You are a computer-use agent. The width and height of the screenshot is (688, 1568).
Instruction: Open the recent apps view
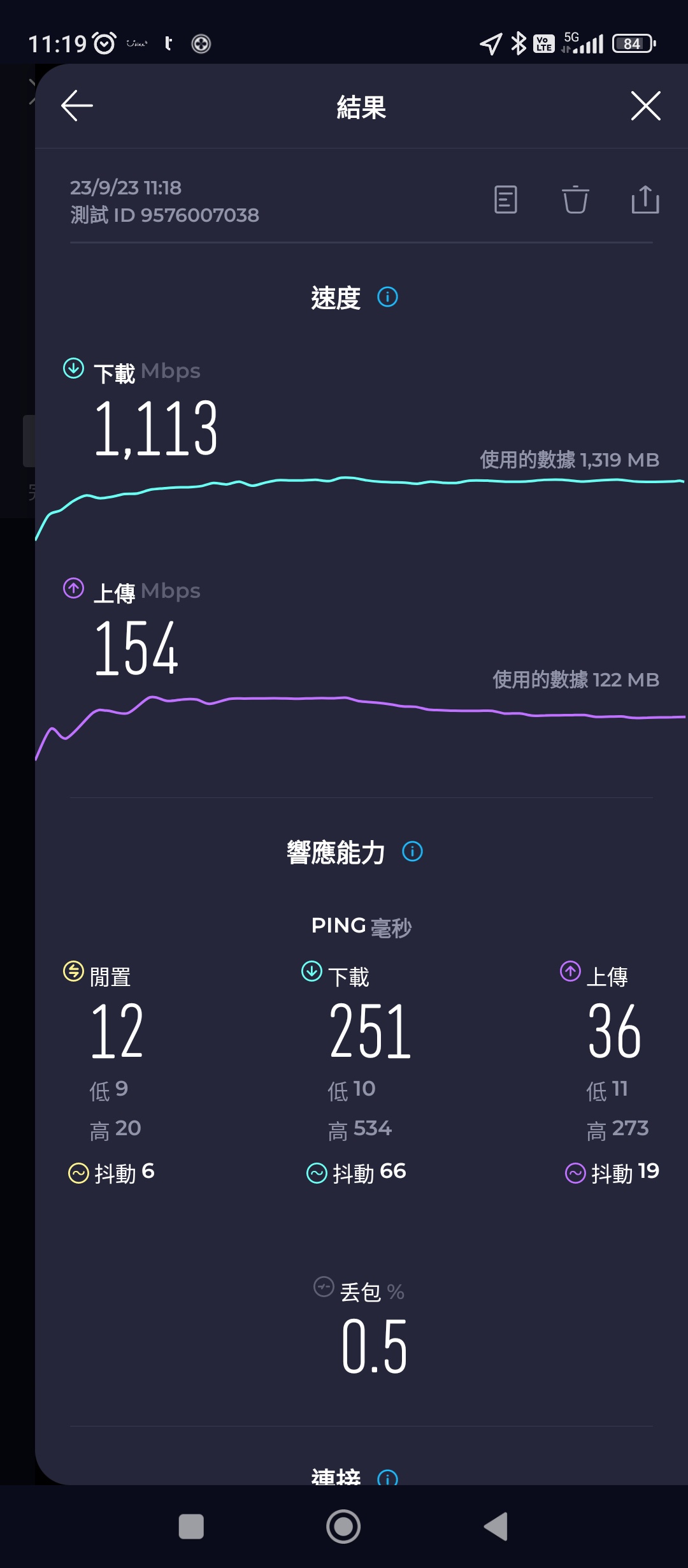tap(191, 1527)
